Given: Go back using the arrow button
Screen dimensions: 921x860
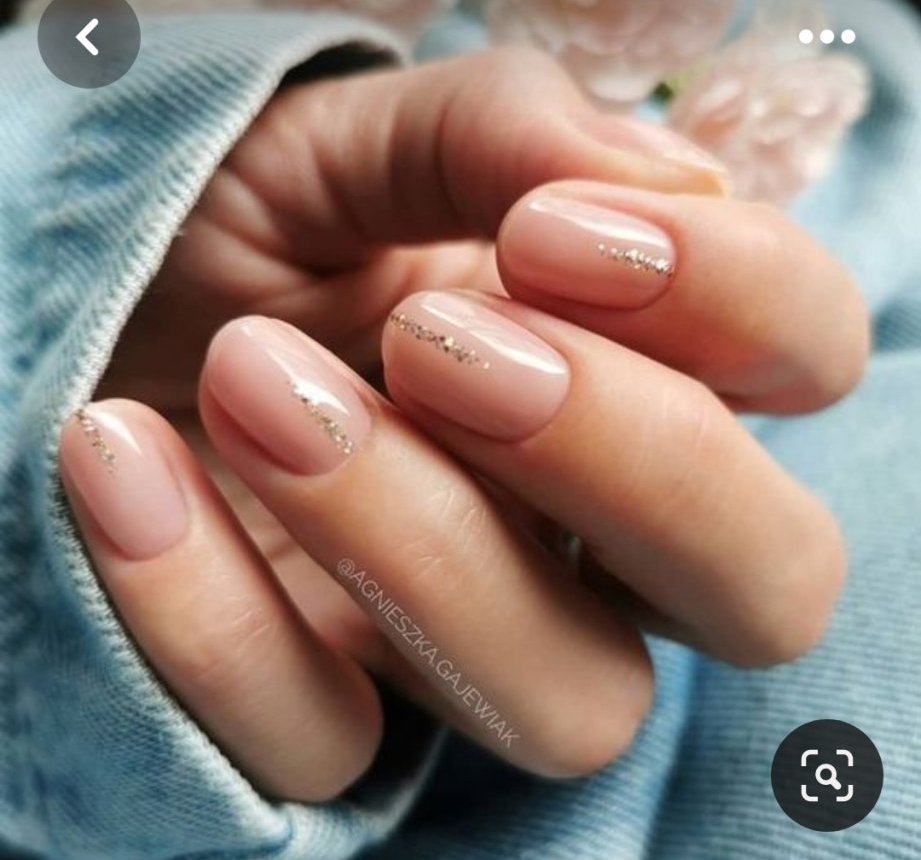Looking at the screenshot, I should [88, 38].
